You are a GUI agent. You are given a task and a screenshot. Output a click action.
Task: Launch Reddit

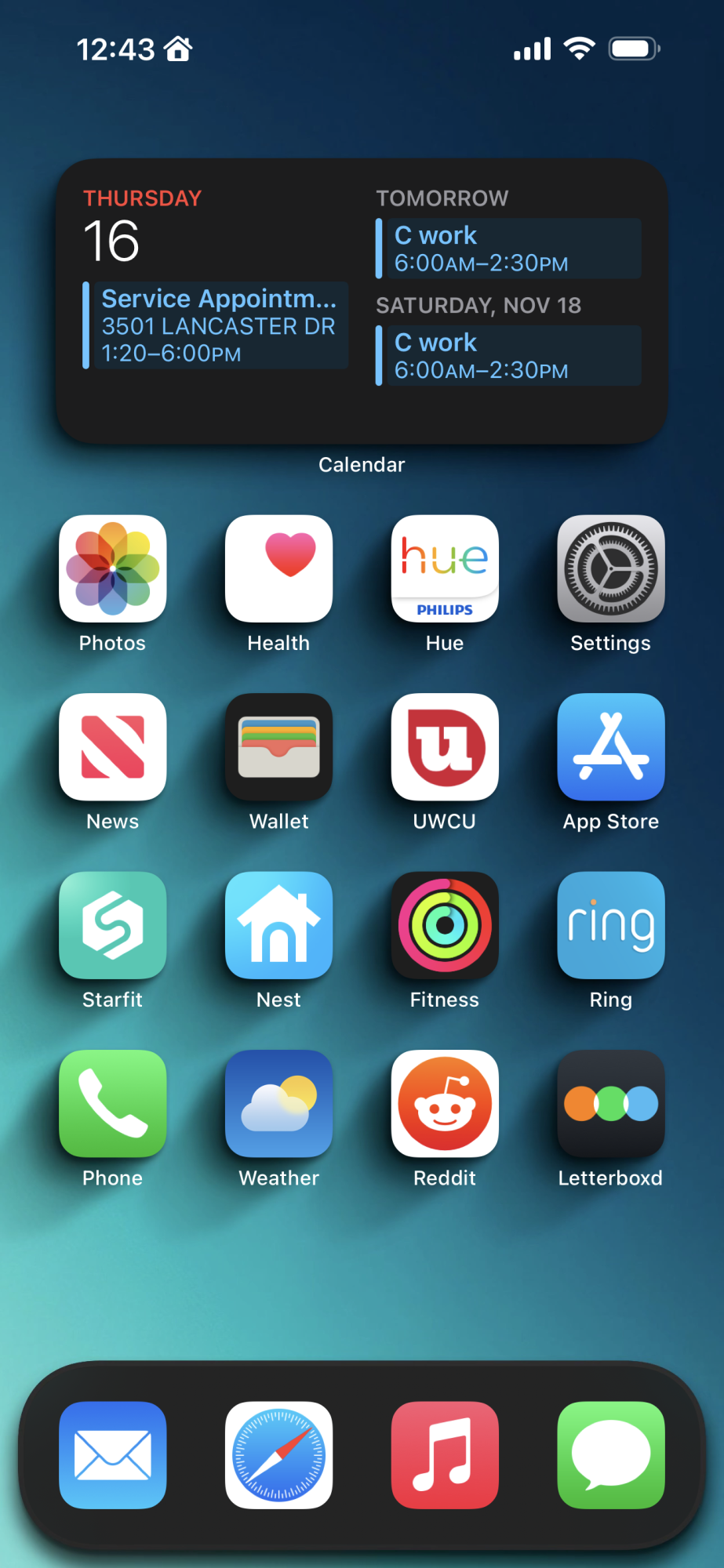point(445,1104)
